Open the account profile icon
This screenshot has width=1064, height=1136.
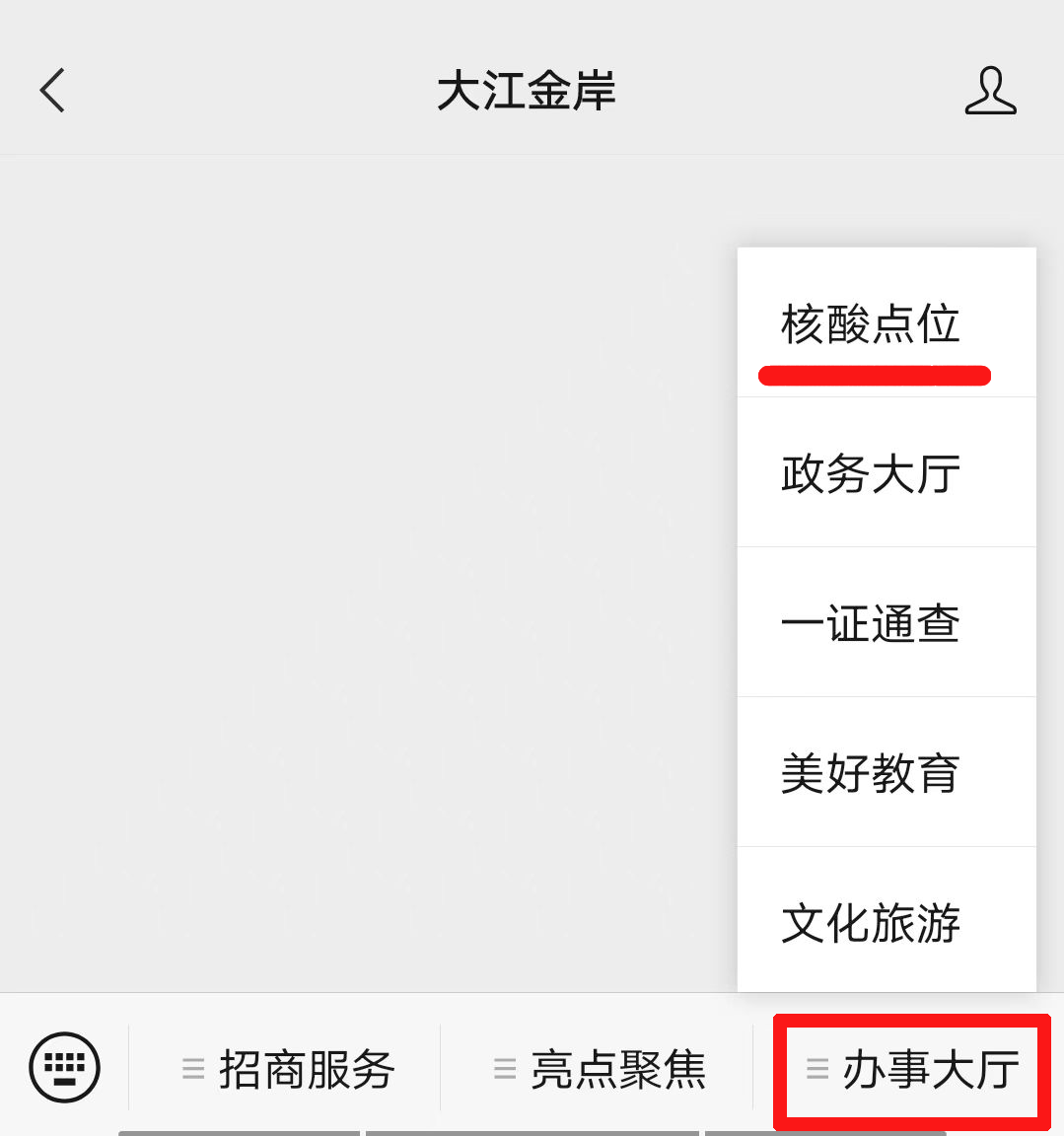click(x=989, y=91)
